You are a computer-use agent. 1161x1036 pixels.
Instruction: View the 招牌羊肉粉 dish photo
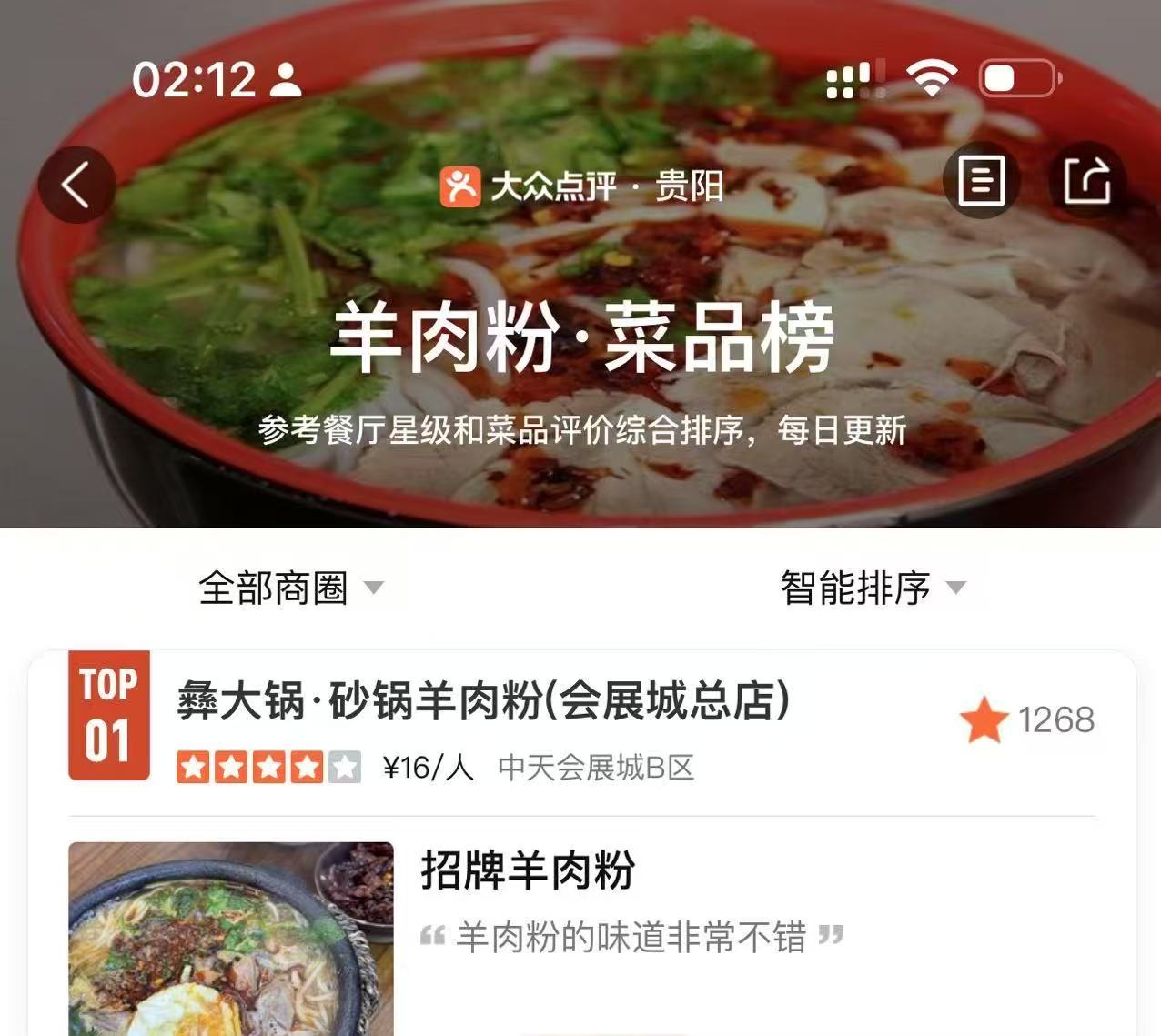pyautogui.click(x=231, y=938)
